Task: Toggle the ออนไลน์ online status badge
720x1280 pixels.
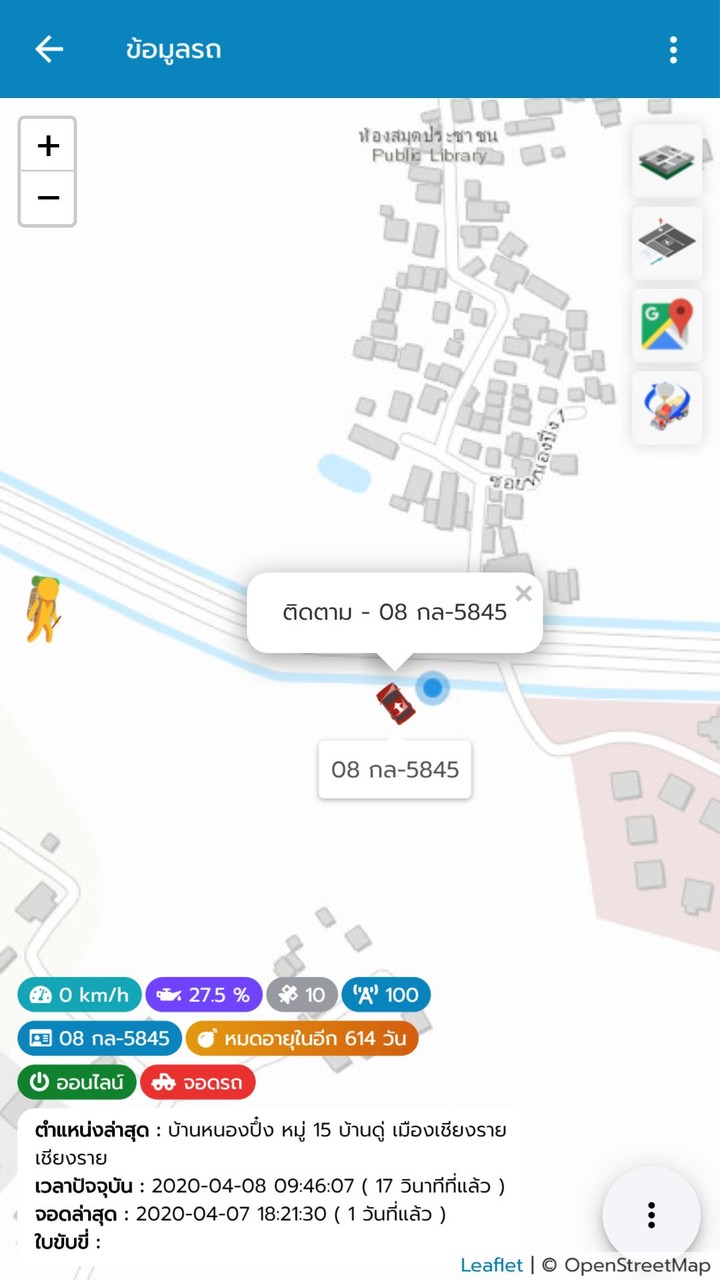Action: 77,1082
